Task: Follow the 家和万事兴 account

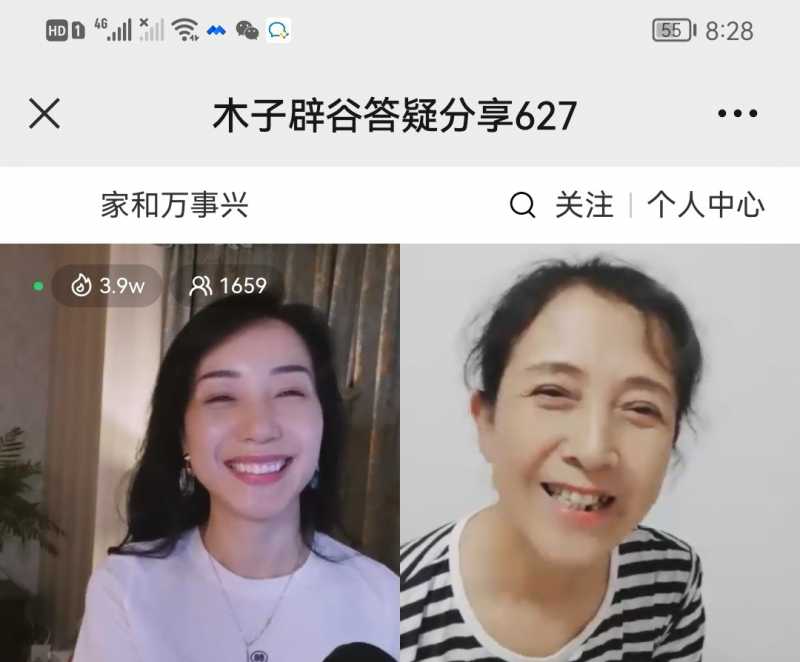Action: (584, 206)
